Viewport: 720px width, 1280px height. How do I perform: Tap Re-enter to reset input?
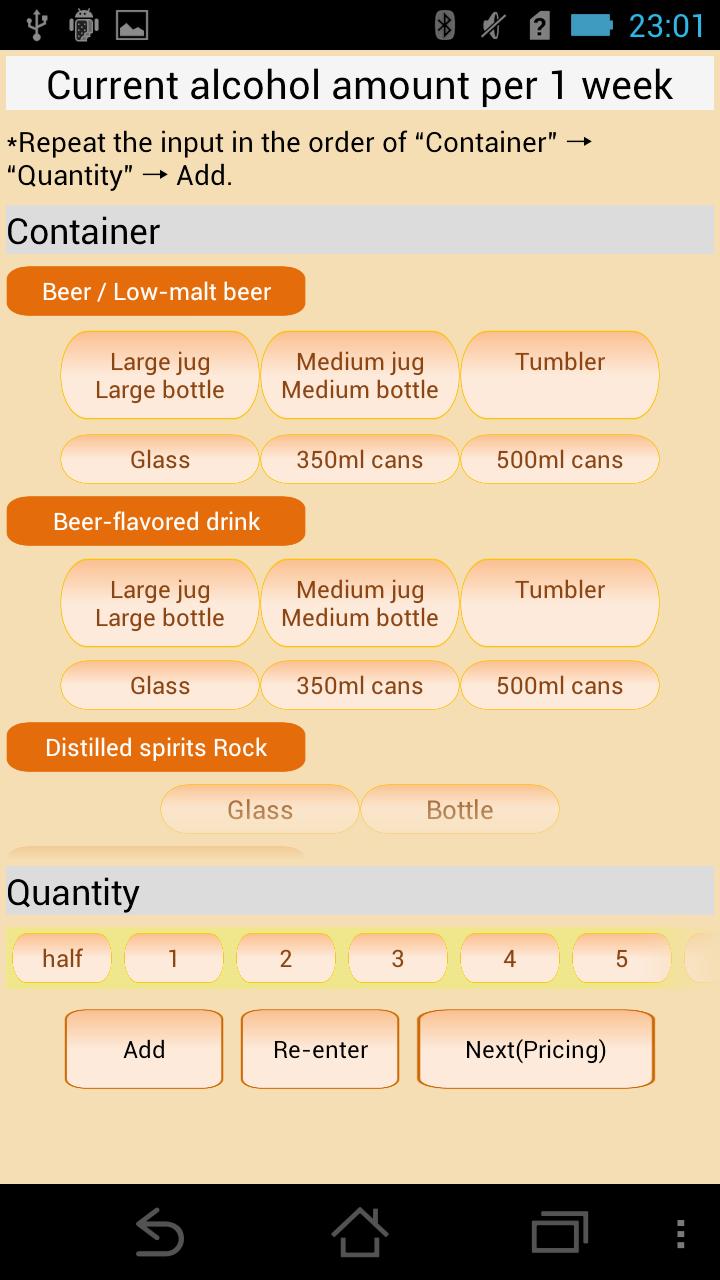(x=320, y=1049)
